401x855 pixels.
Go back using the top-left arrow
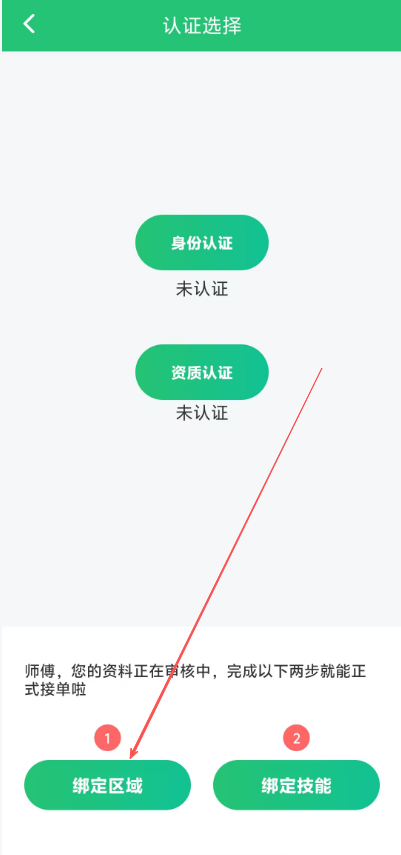coord(29,25)
